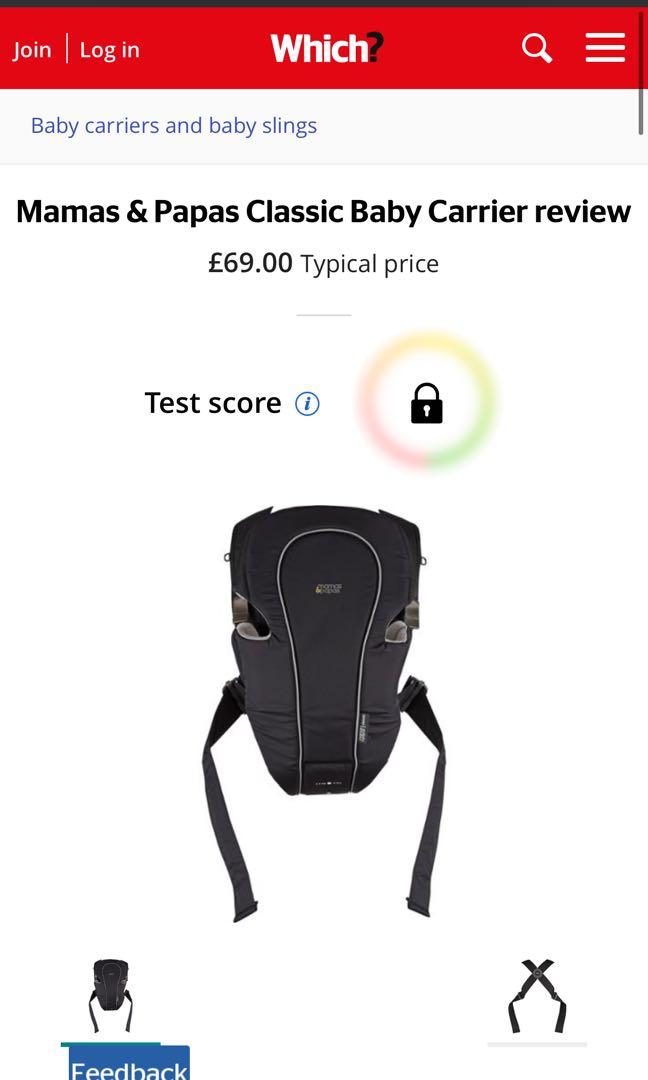Tap the locked test score padlock
Image resolution: width=648 pixels, height=1080 pixels.
427,403
